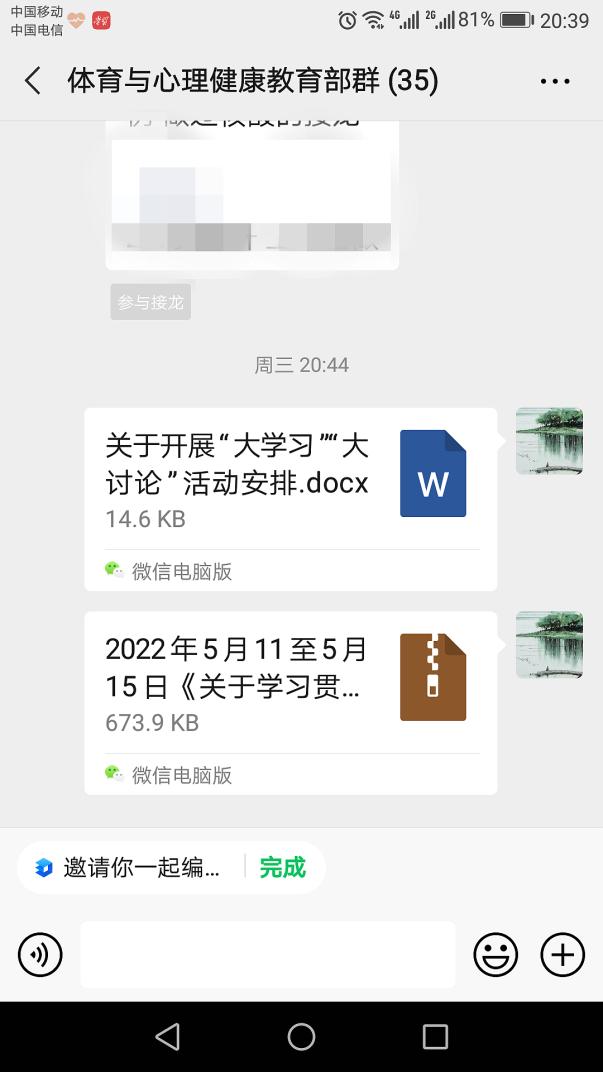Tap 完成 on the invitation bar
The width and height of the screenshot is (603, 1072).
283,867
